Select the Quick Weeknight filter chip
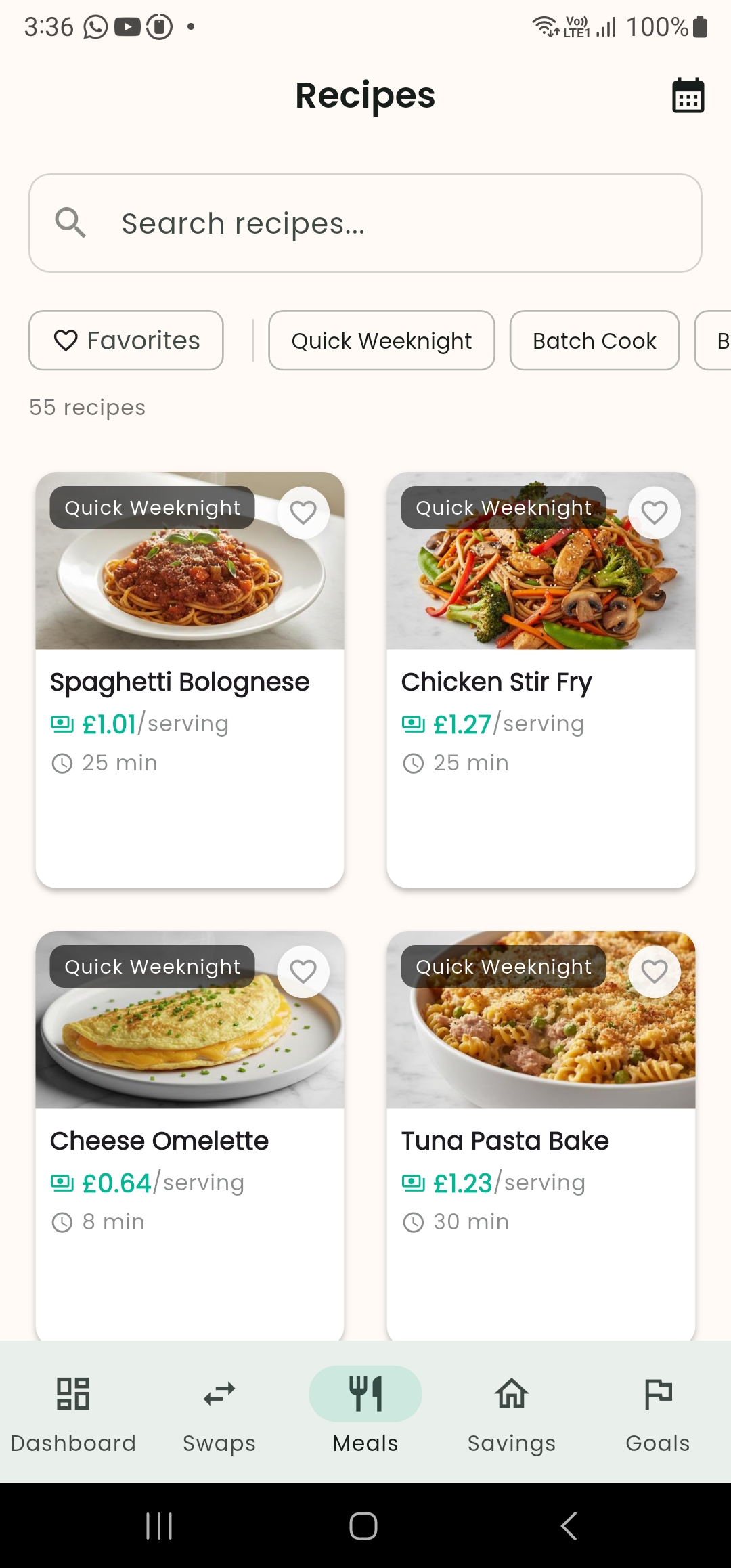The height and width of the screenshot is (1568, 731). pos(381,341)
